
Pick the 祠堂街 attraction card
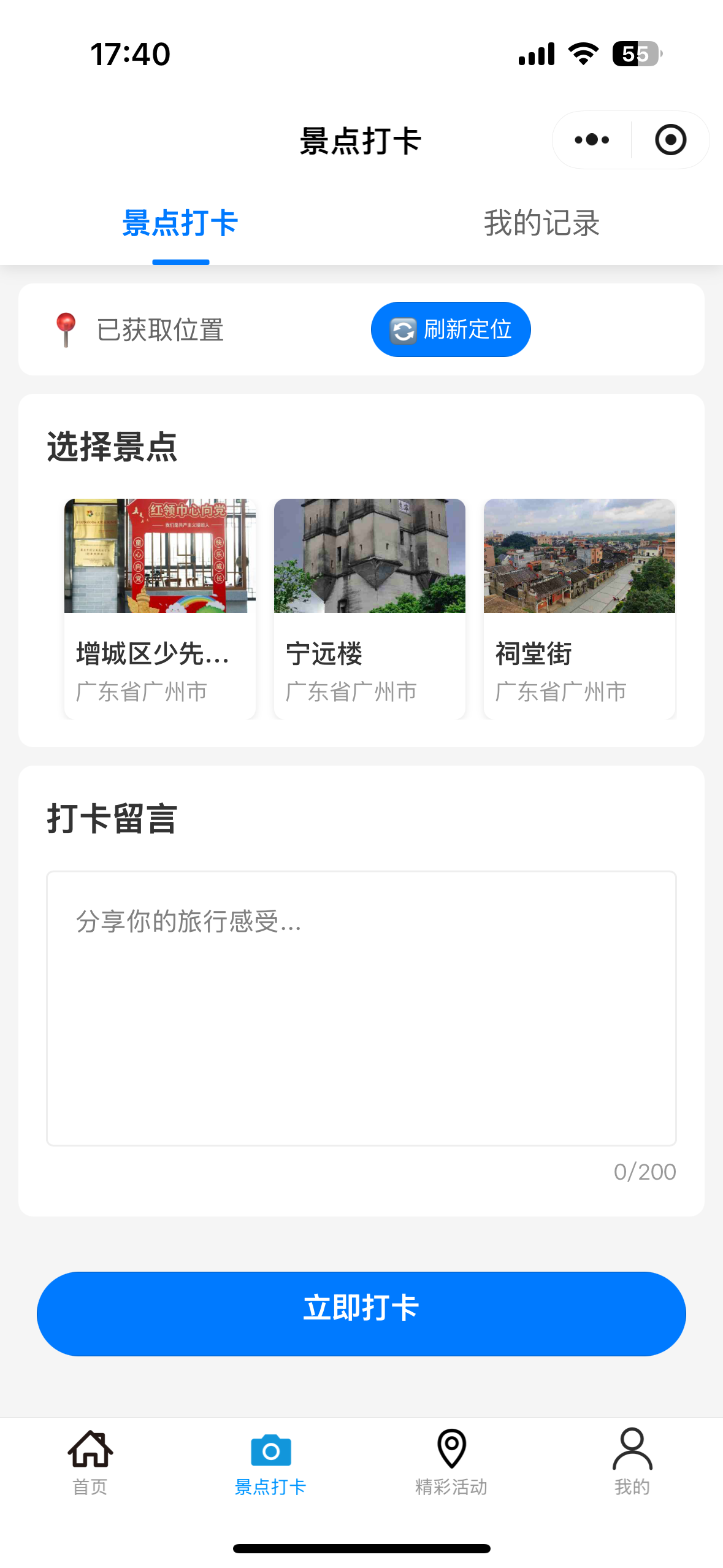pos(580,607)
